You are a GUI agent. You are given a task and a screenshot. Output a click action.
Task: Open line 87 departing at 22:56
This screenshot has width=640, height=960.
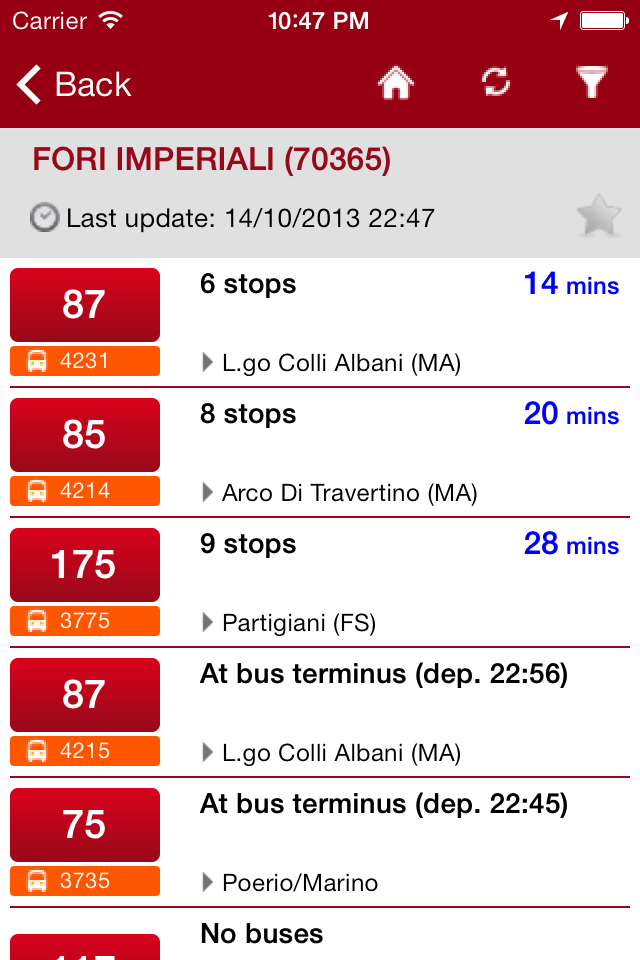click(x=320, y=712)
